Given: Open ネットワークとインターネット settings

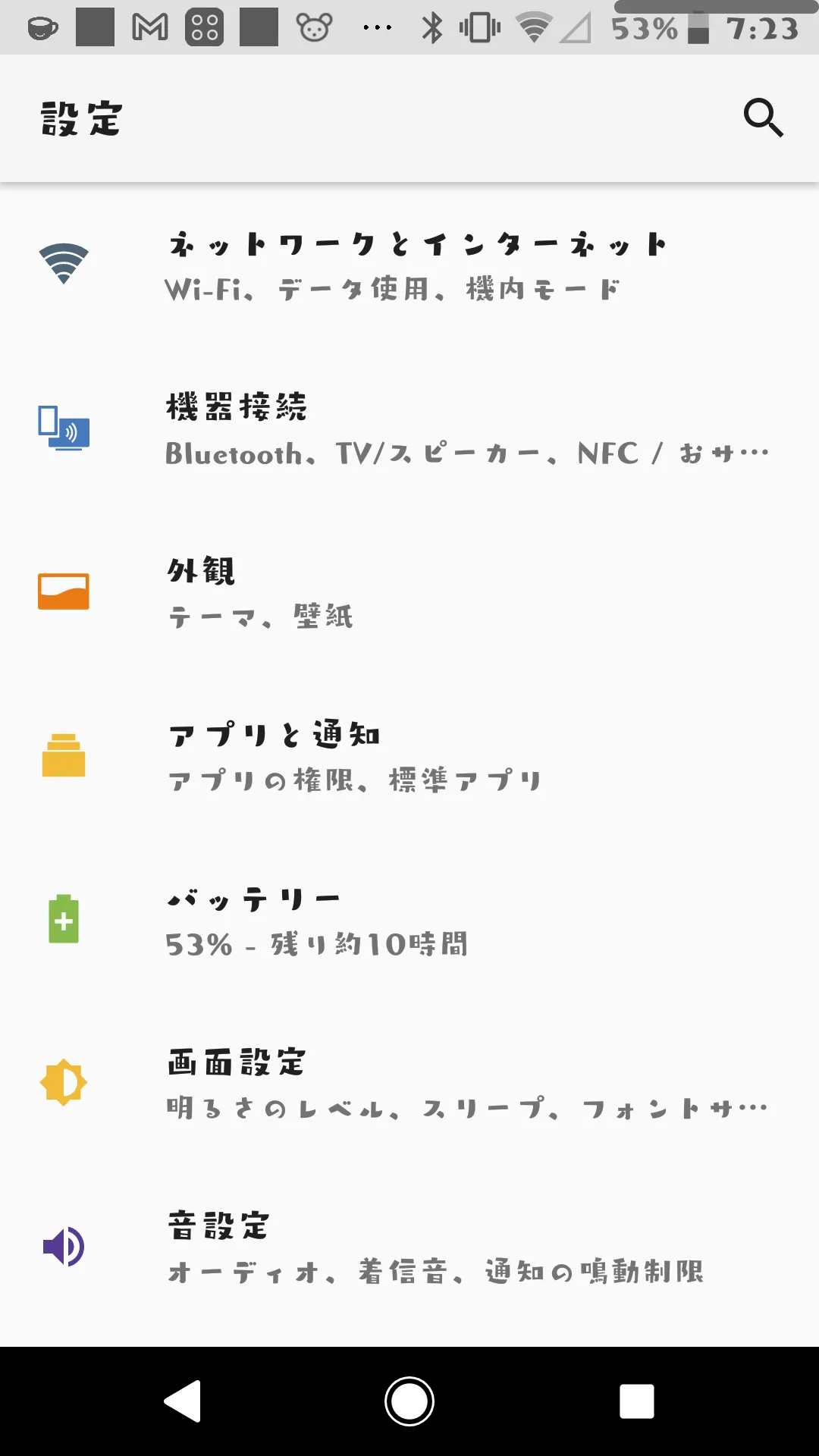Looking at the screenshot, I should click(x=409, y=265).
